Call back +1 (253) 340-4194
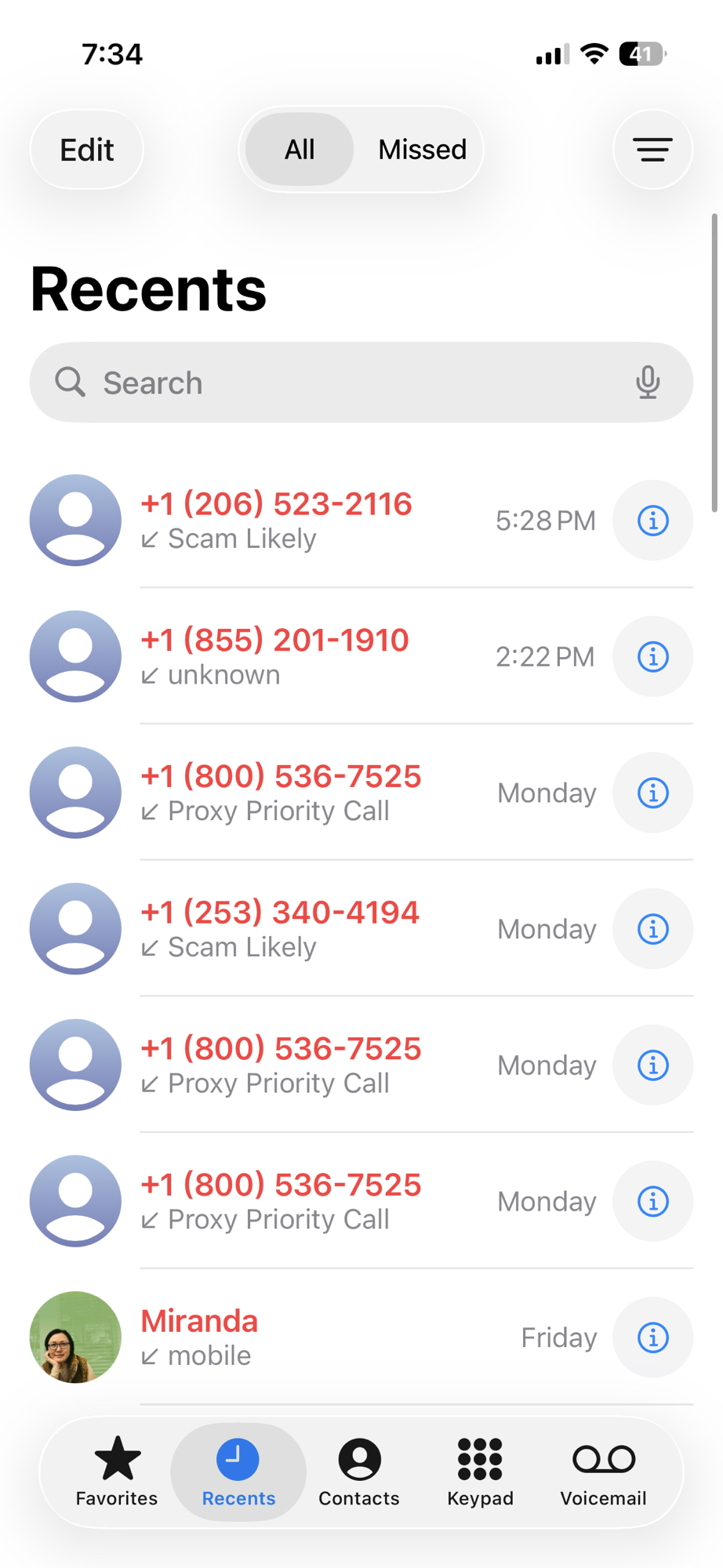This screenshot has width=723, height=1568. [x=298, y=928]
